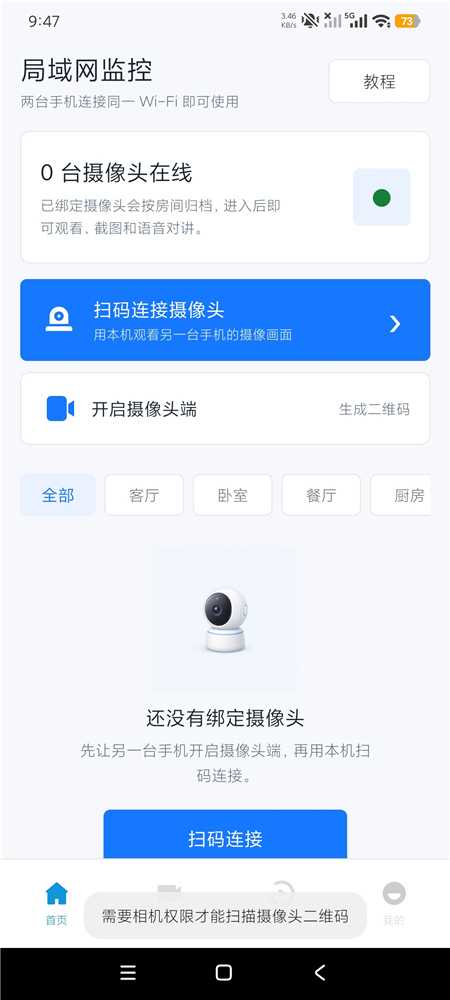Viewport: 450px width, 1000px height.
Task: Select the 全部 room filter
Action: [x=58, y=495]
